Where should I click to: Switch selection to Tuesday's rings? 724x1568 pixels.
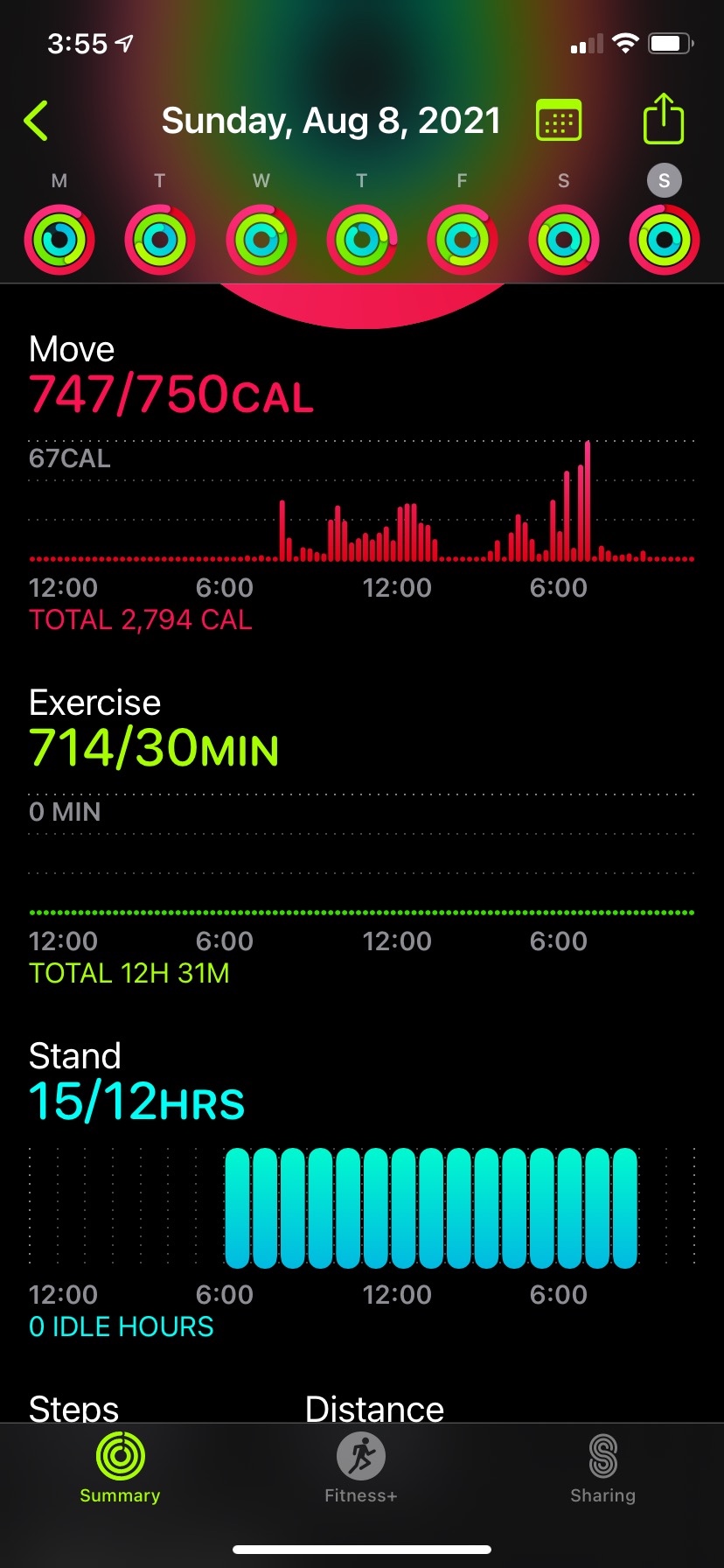point(159,238)
